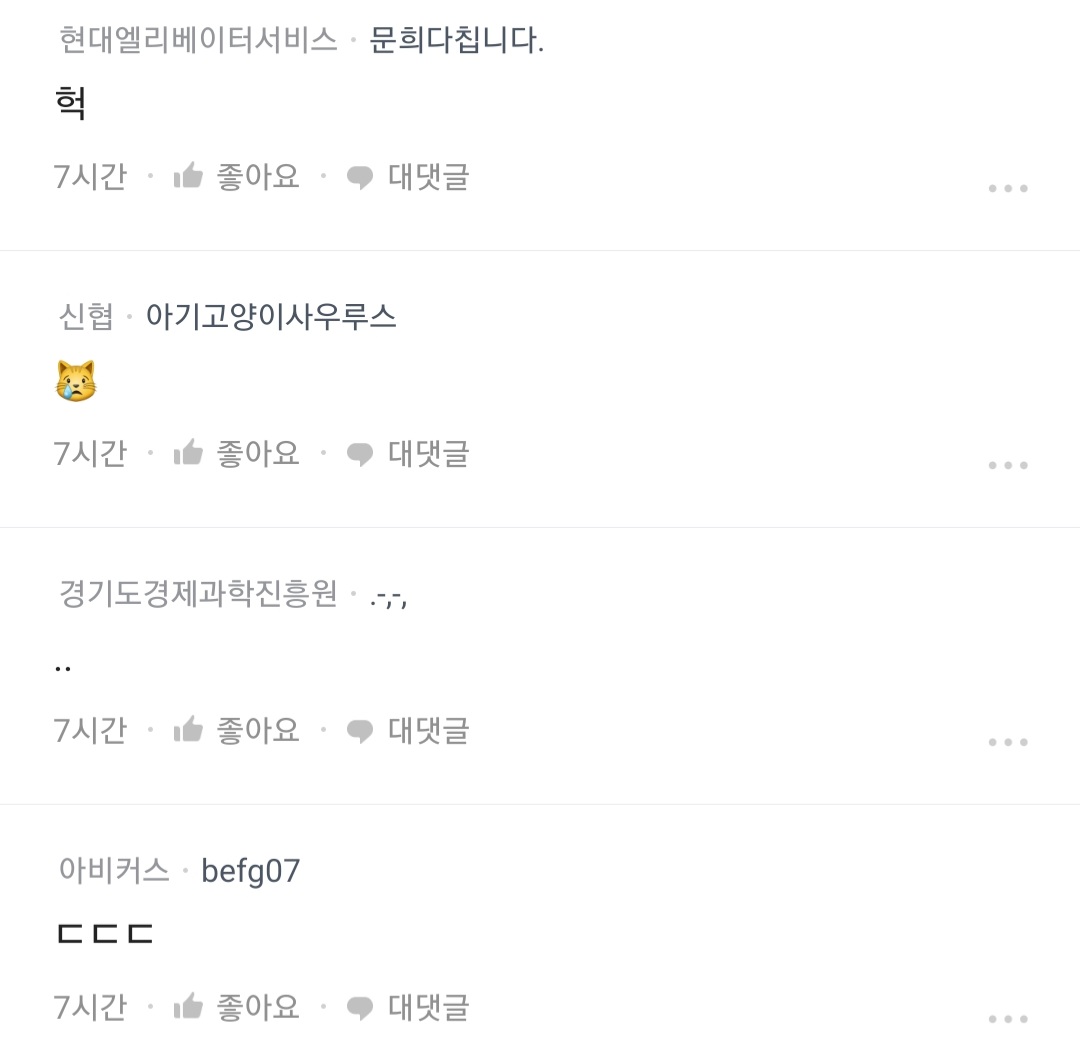Reply to the 경기도경제과학진흥원 user's comment
The image size is (1080, 1051).
click(408, 731)
